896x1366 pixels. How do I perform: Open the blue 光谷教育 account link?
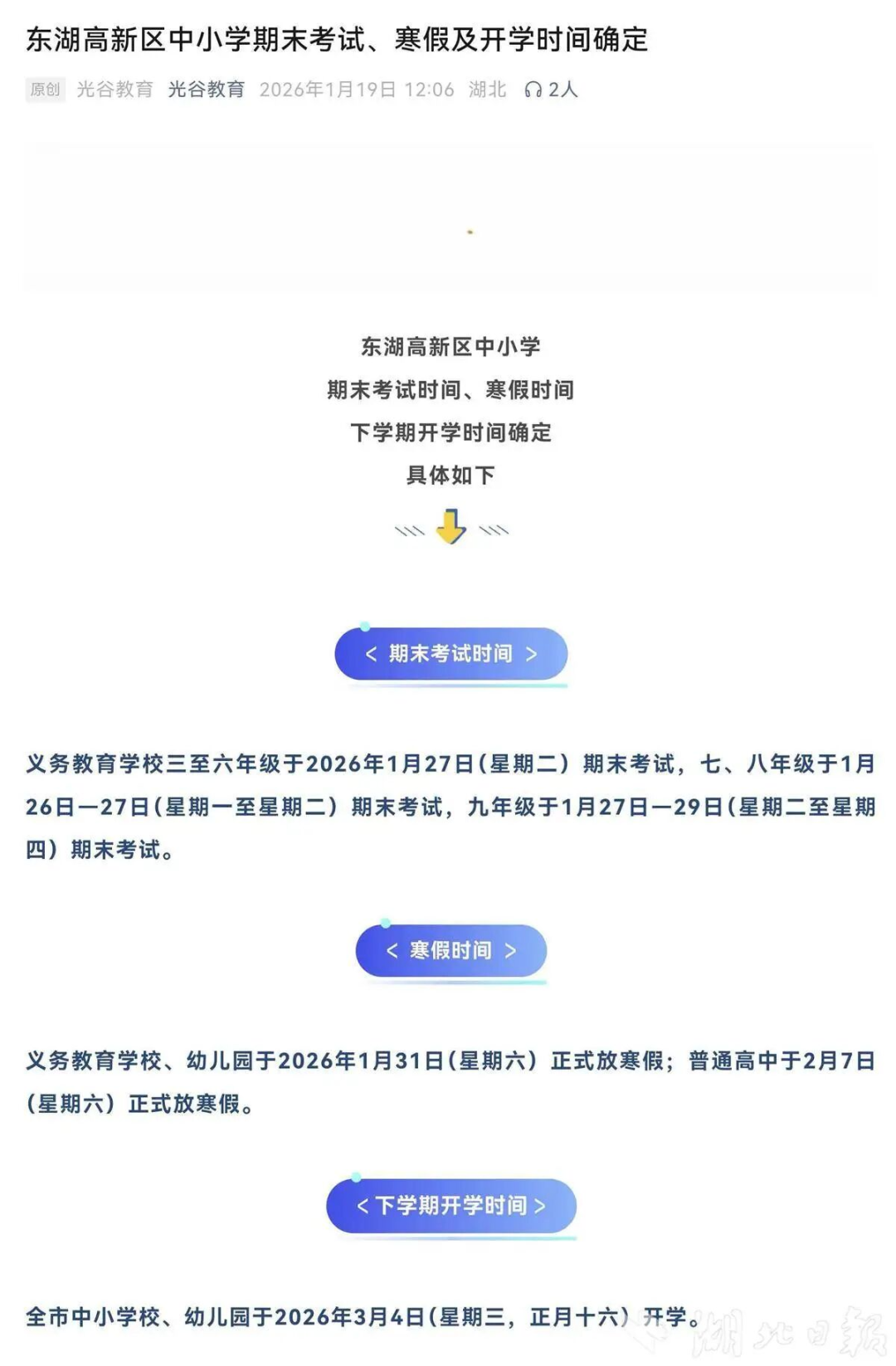pos(206,90)
